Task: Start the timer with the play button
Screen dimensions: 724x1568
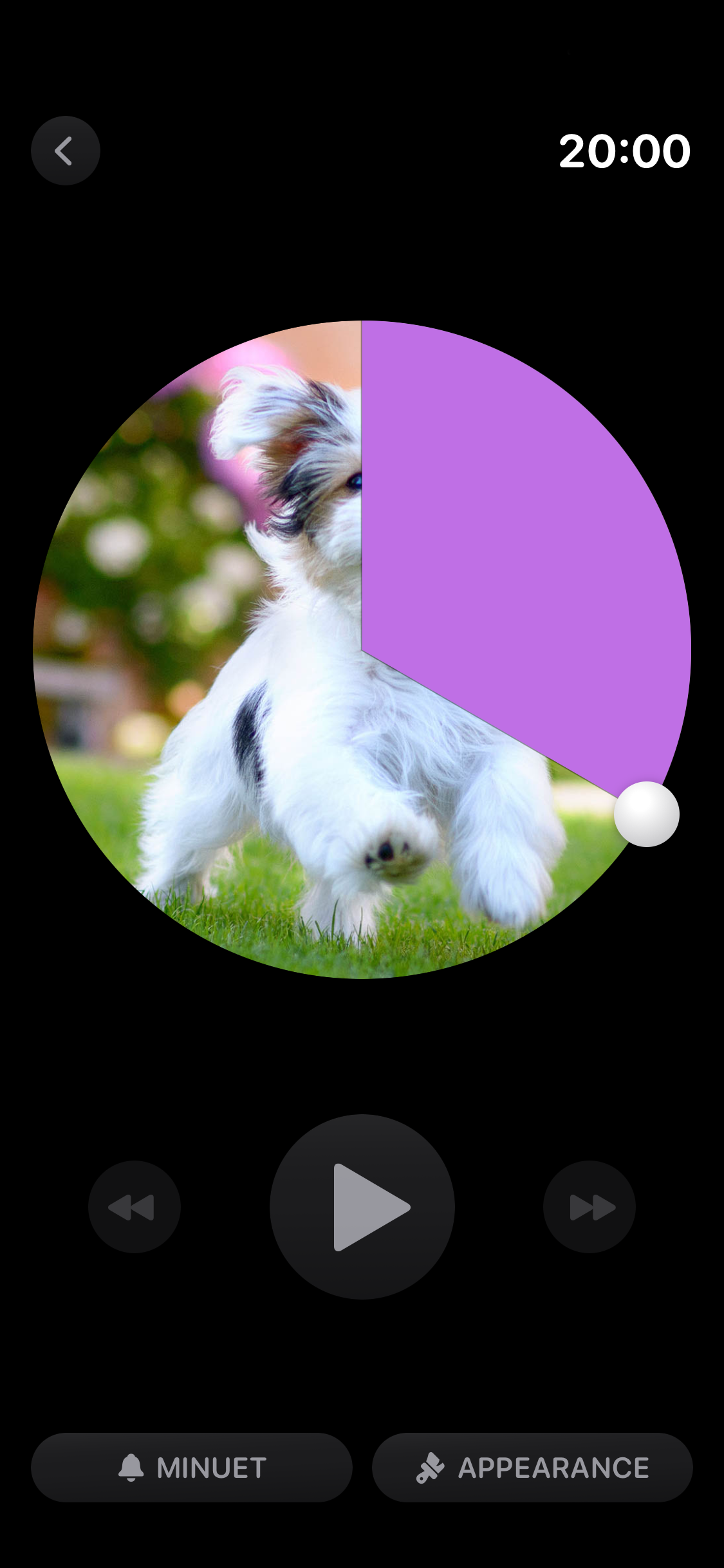Action: tap(362, 1207)
